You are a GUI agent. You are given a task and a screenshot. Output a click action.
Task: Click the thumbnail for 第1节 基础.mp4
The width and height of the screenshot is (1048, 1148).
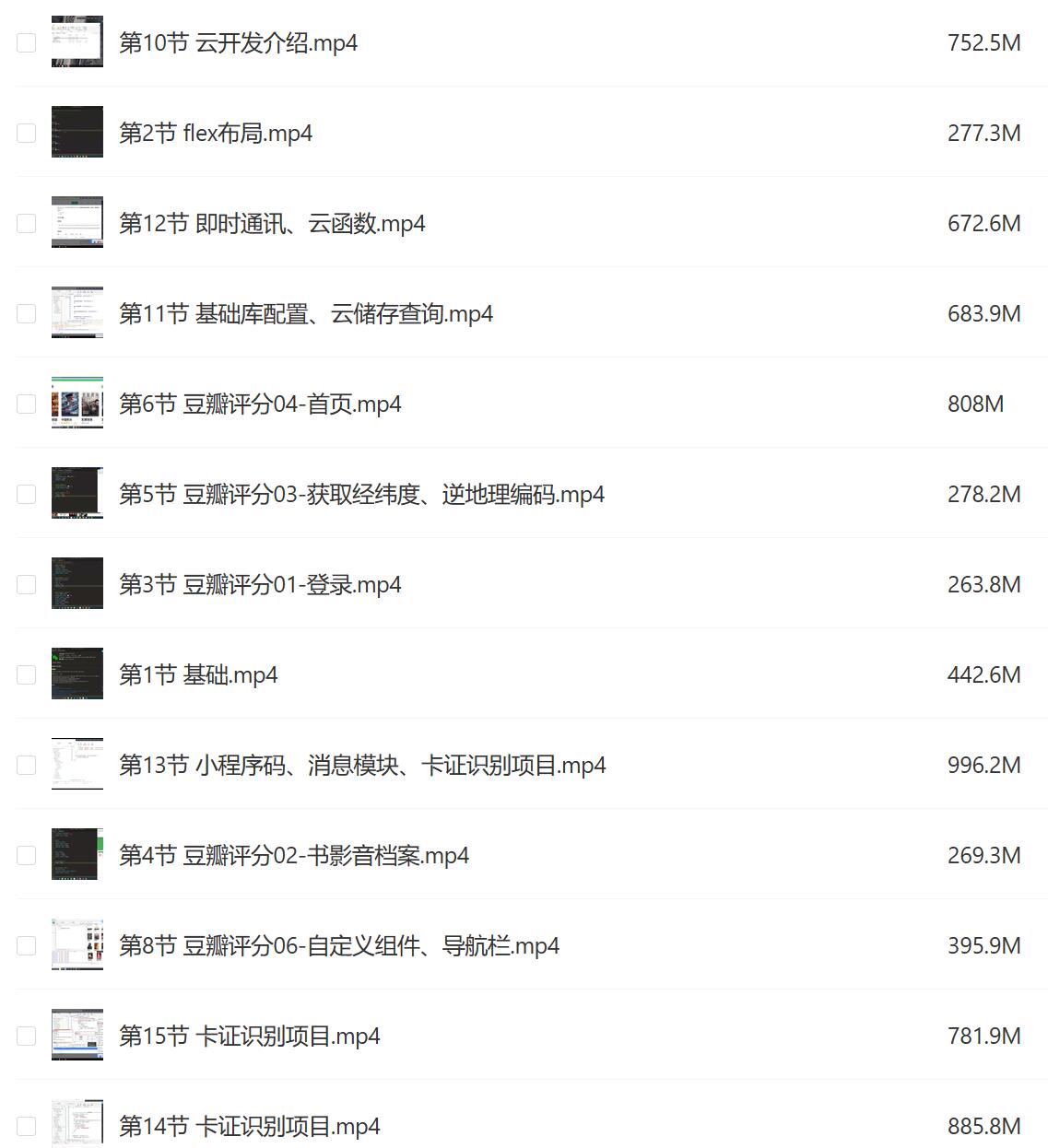click(x=77, y=674)
